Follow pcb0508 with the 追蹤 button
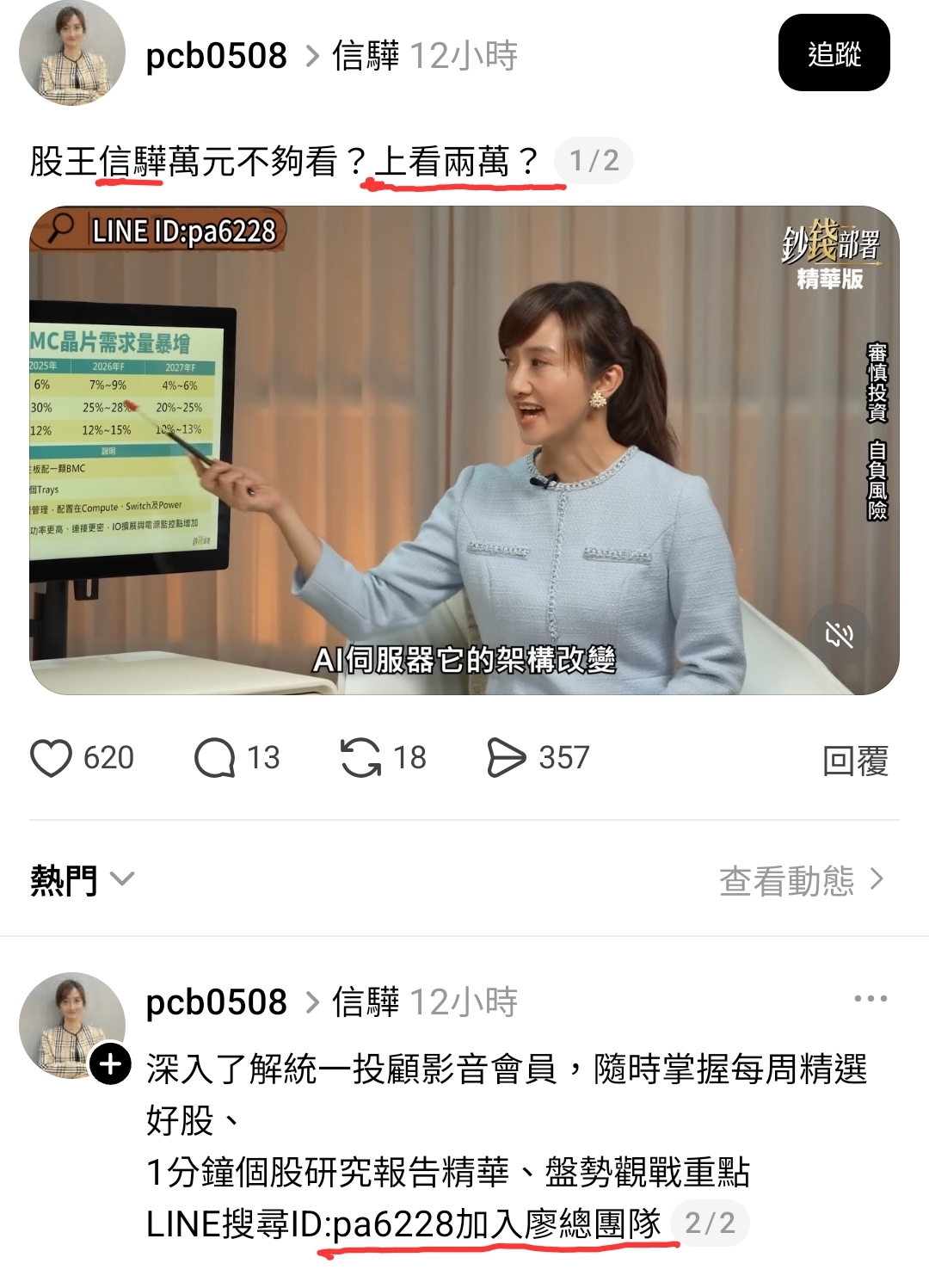 (x=834, y=53)
